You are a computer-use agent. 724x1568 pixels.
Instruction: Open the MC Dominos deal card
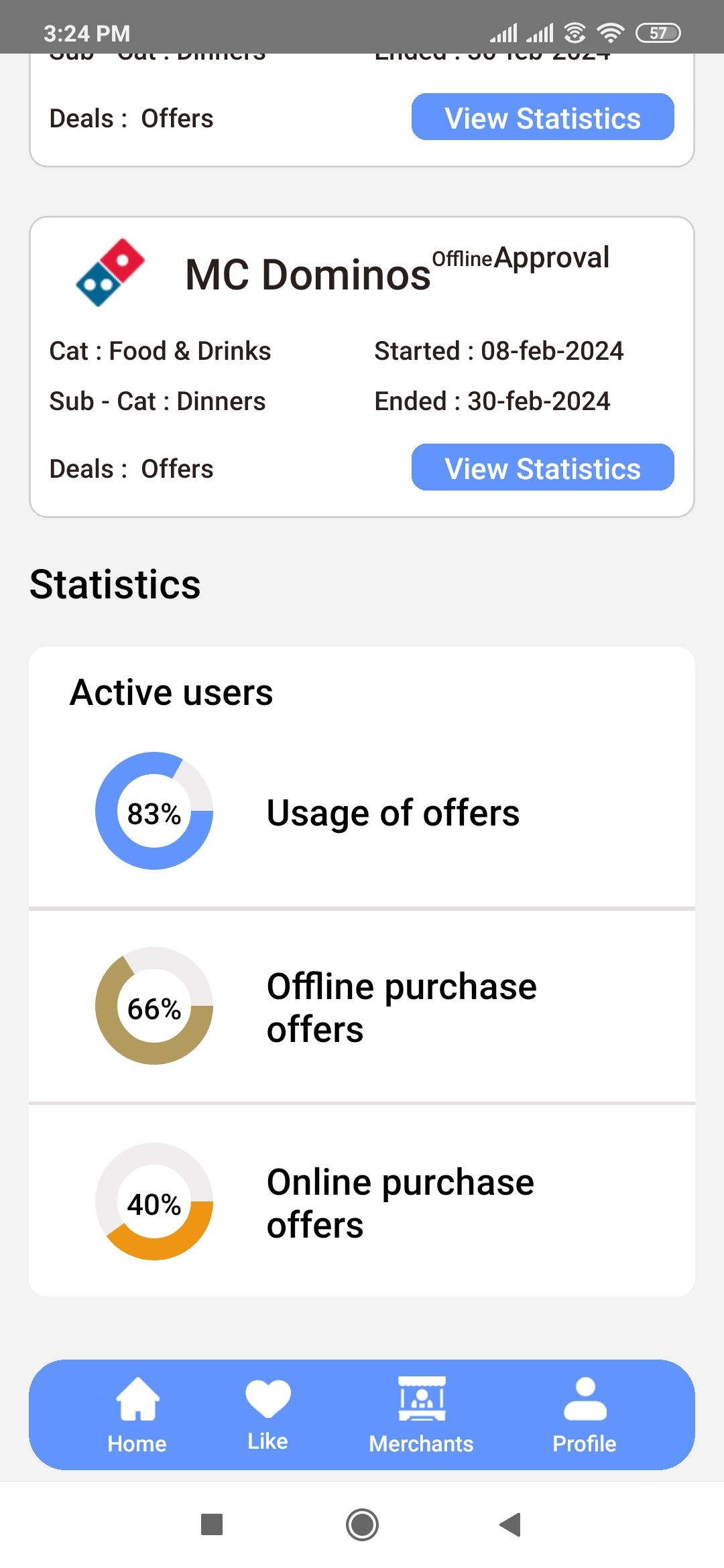point(362,367)
